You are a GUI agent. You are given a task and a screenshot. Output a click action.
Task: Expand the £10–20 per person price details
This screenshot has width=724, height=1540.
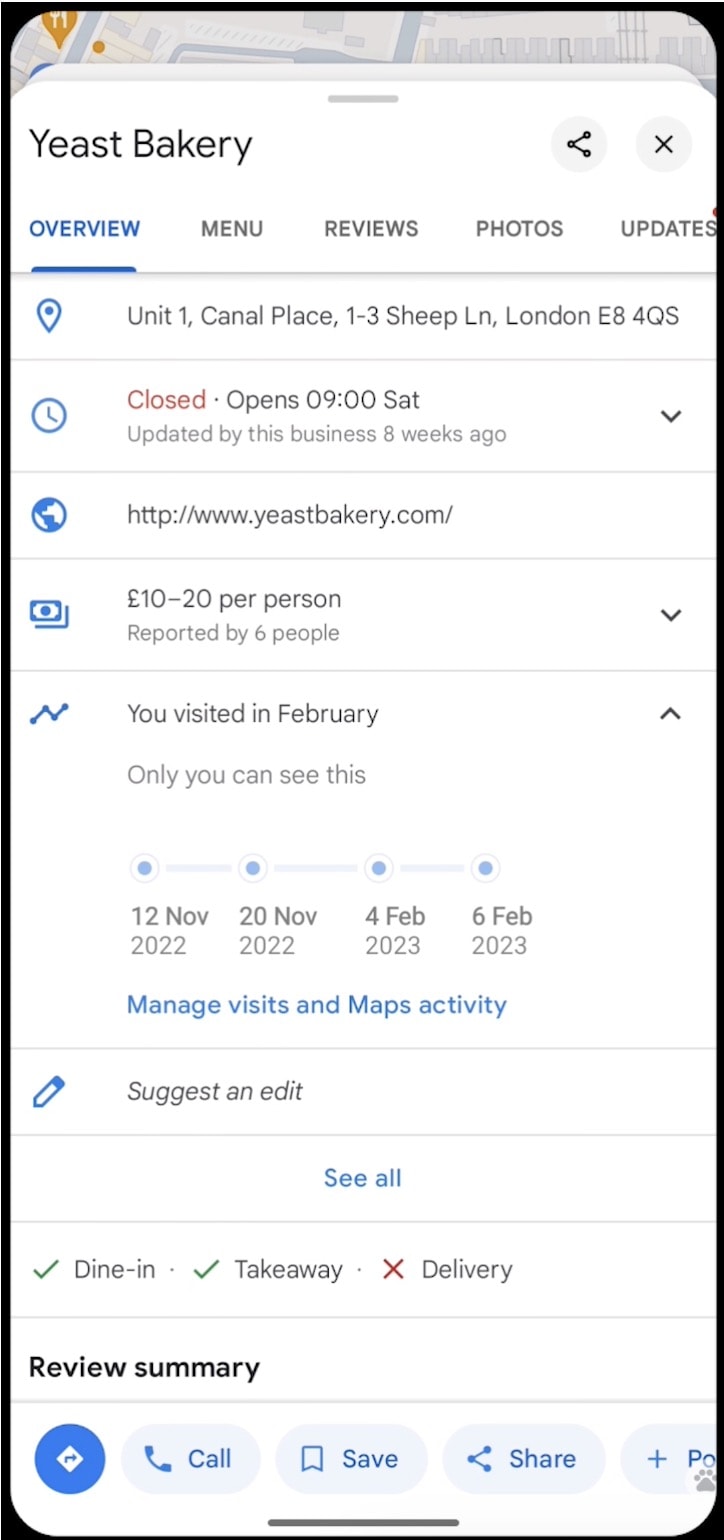tap(671, 615)
